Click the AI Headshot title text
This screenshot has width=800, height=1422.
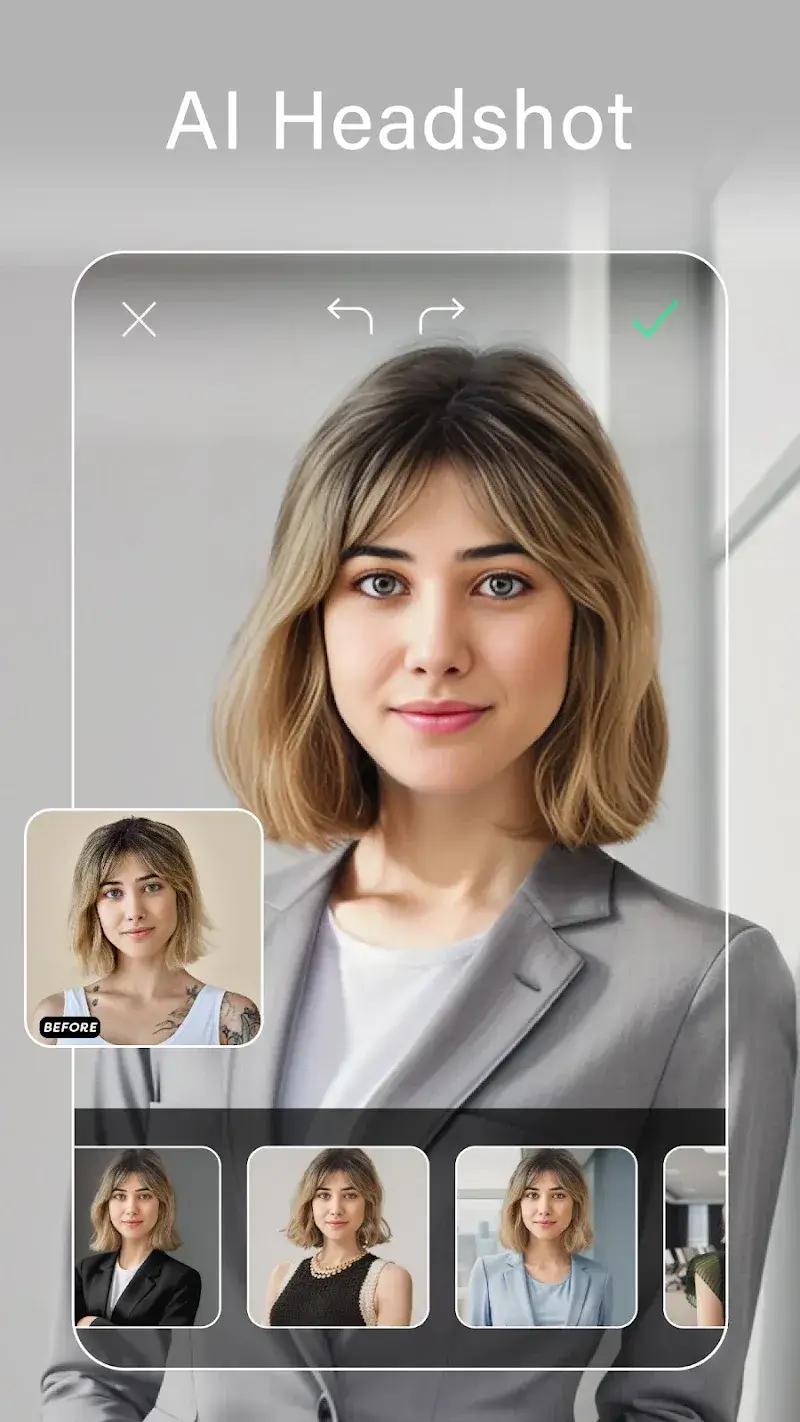point(400,118)
